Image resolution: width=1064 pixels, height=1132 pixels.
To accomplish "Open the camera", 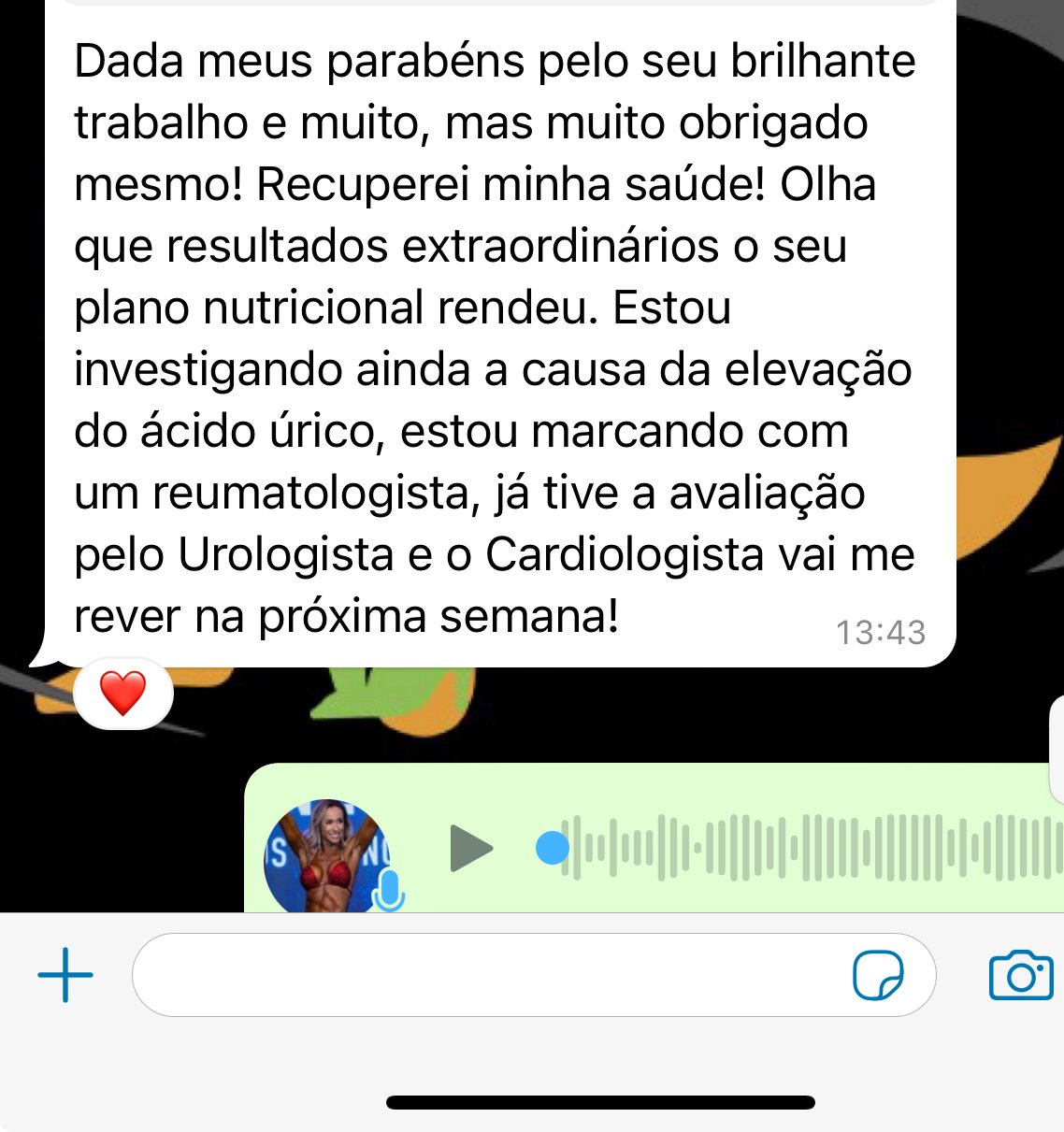I will (x=1020, y=975).
